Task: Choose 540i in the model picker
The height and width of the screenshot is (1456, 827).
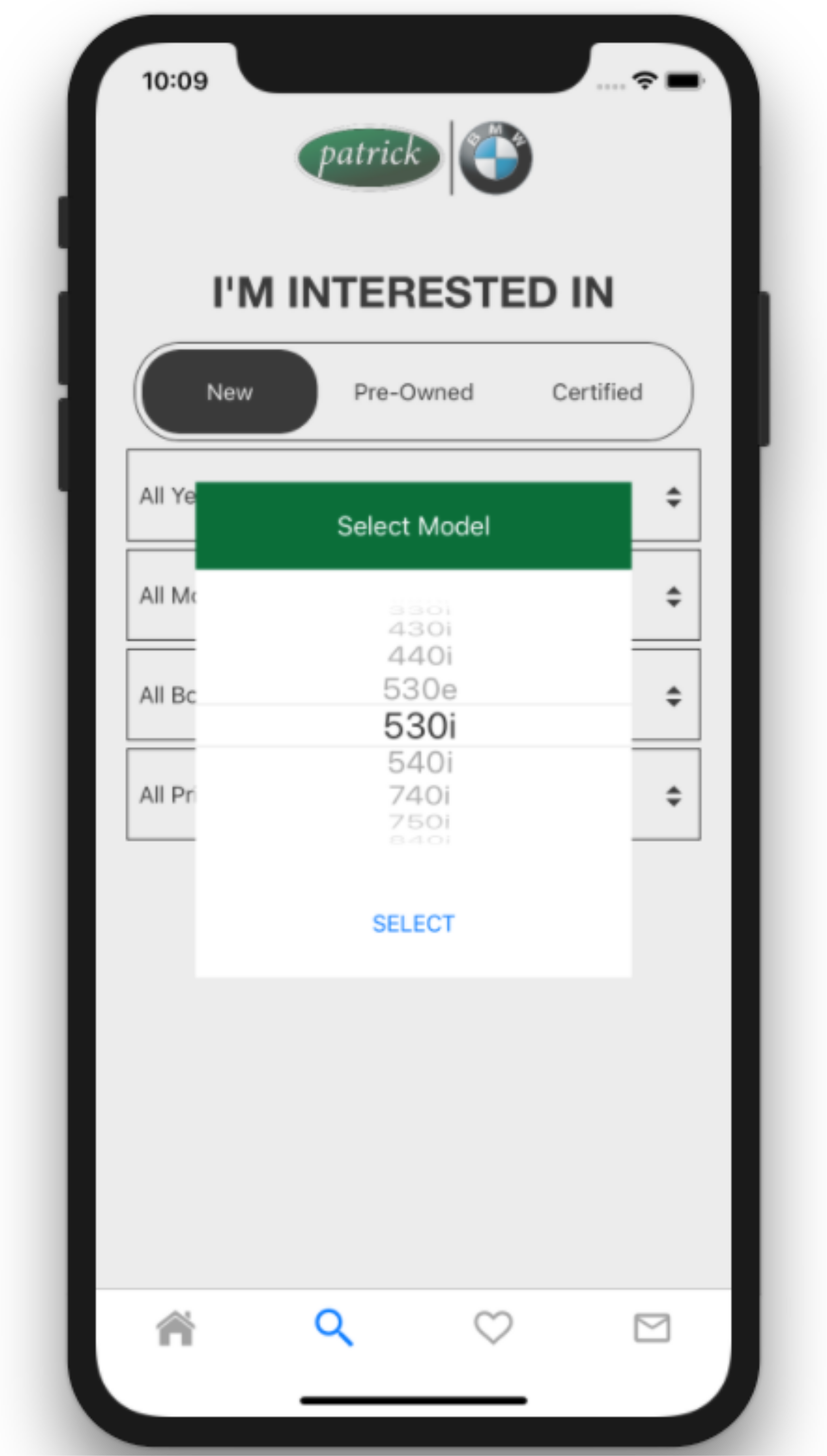Action: (x=420, y=762)
